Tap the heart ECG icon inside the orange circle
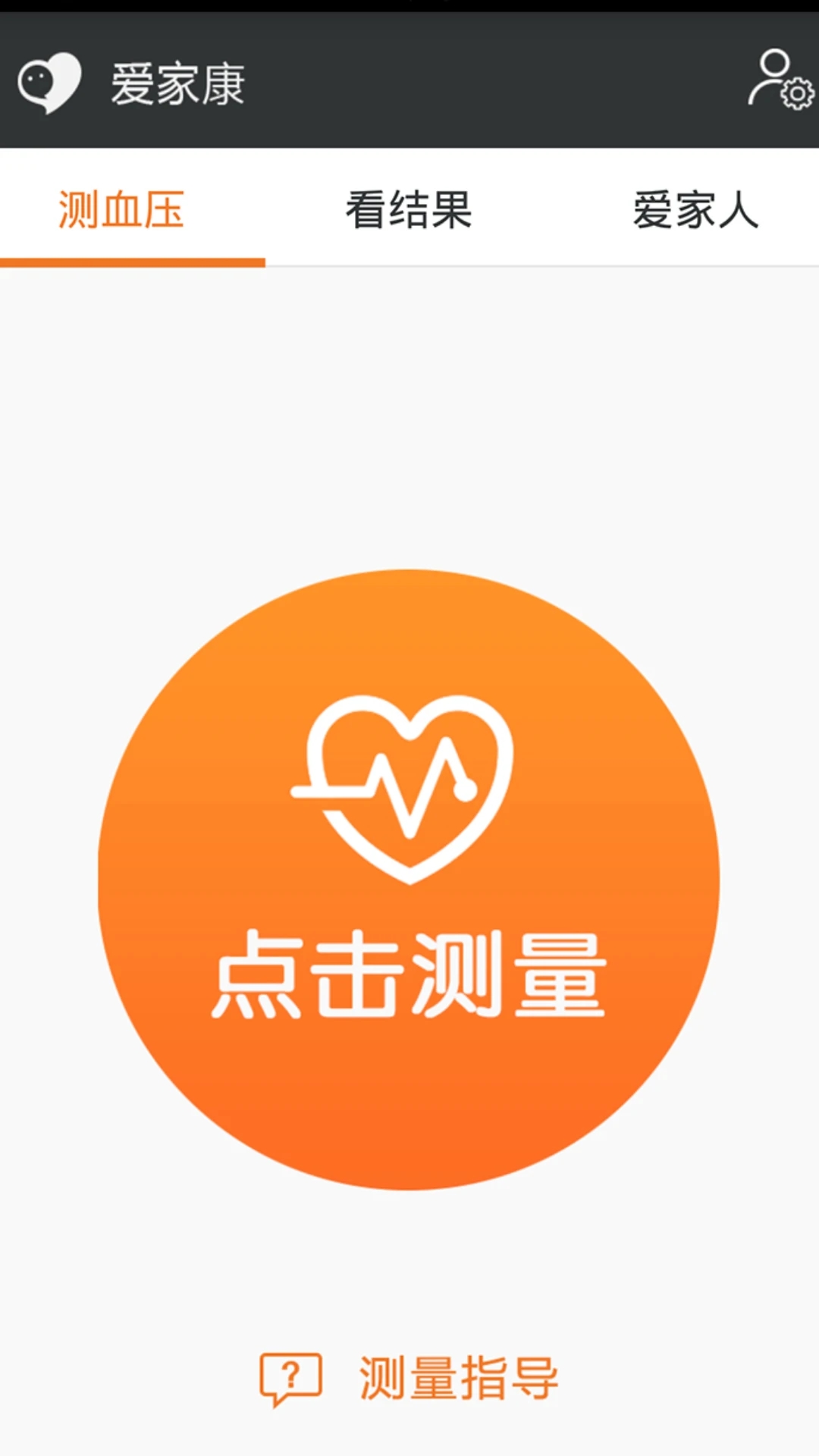The width and height of the screenshot is (819, 1456). click(408, 789)
